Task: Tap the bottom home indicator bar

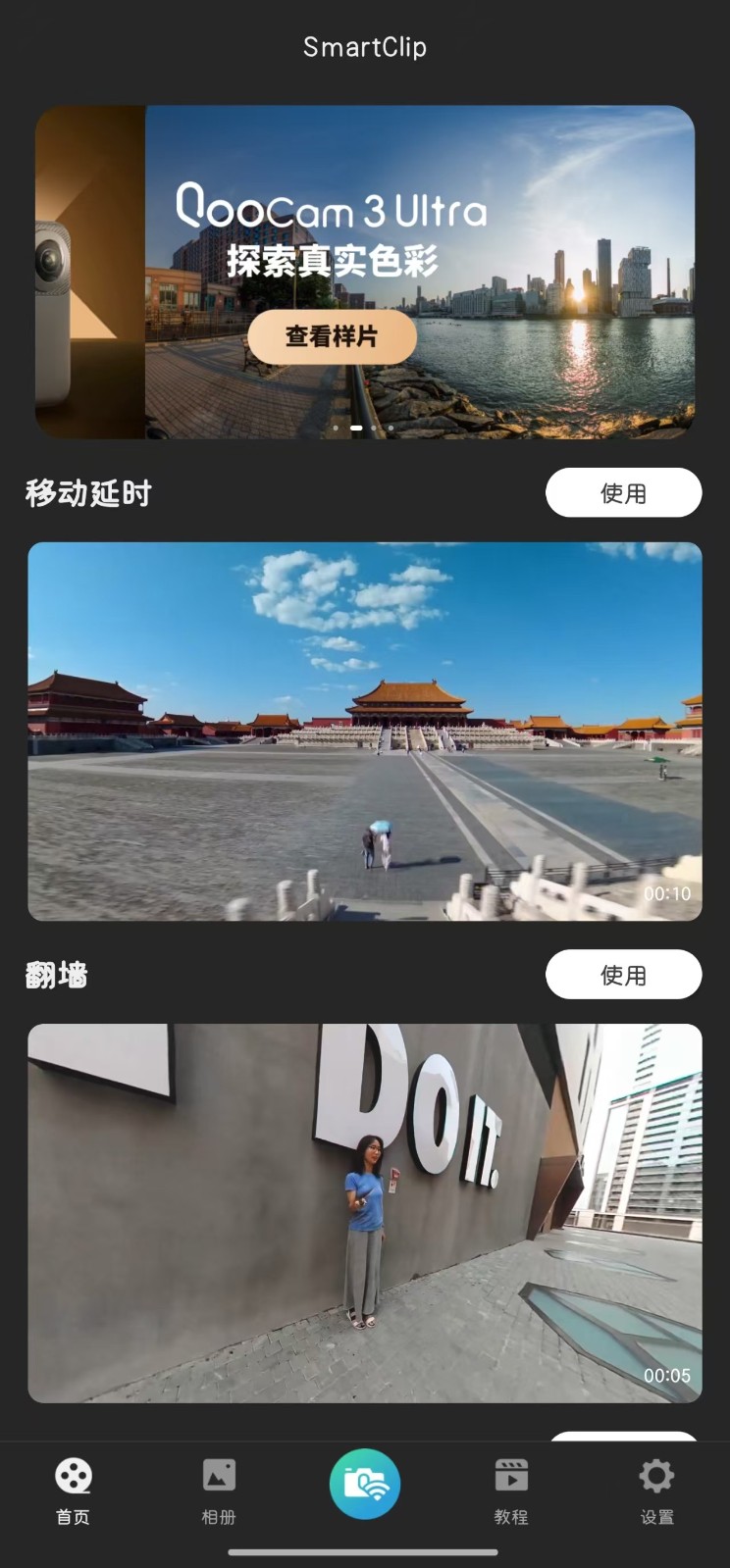Action: pos(365,1551)
